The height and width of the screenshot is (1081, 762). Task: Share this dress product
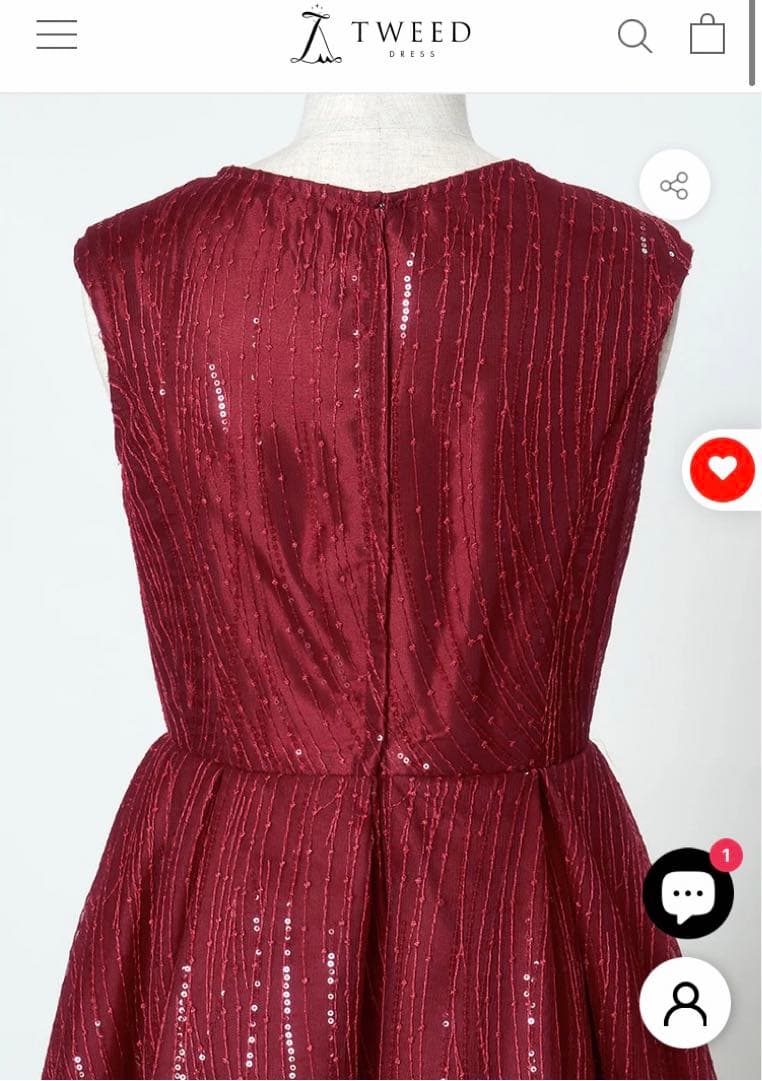[x=675, y=185]
